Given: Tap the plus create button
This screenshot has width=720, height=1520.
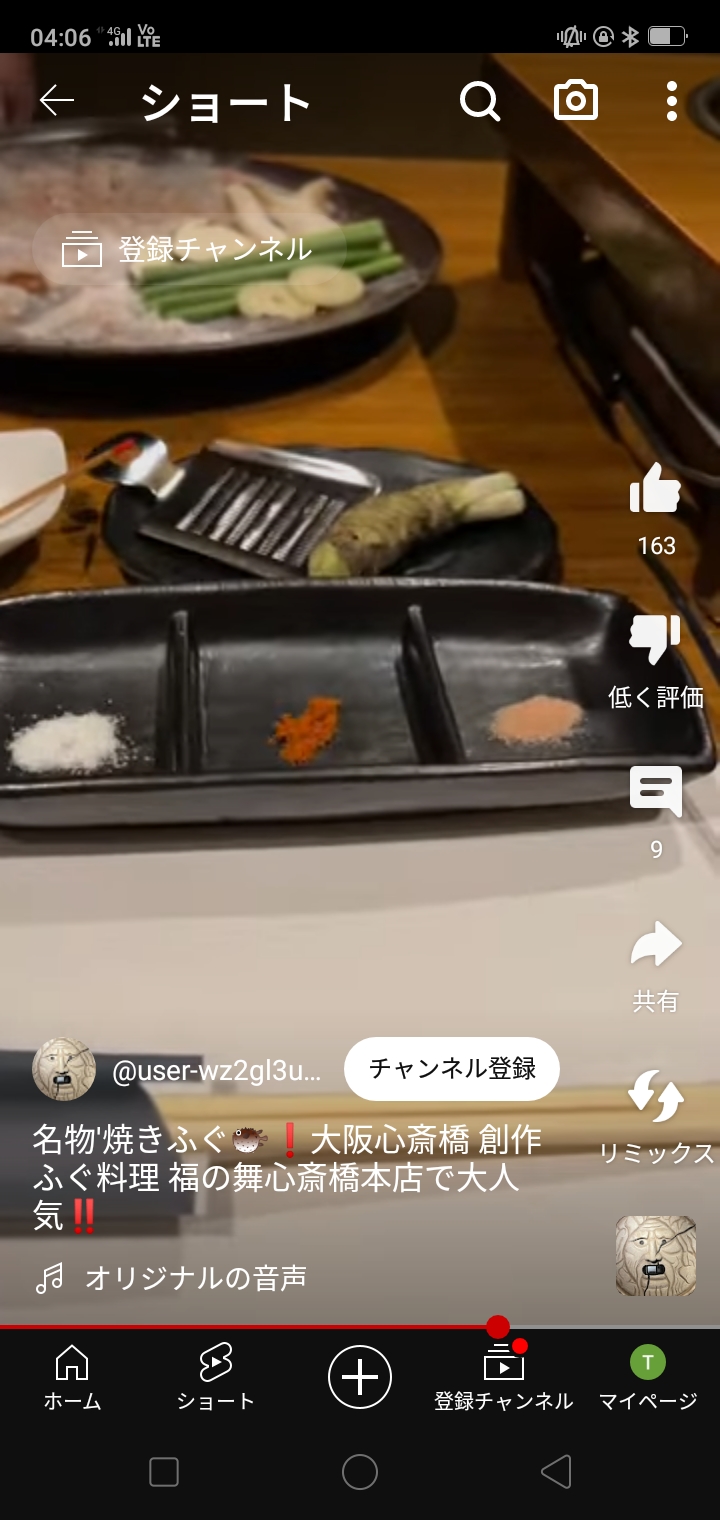Looking at the screenshot, I should pos(360,1377).
